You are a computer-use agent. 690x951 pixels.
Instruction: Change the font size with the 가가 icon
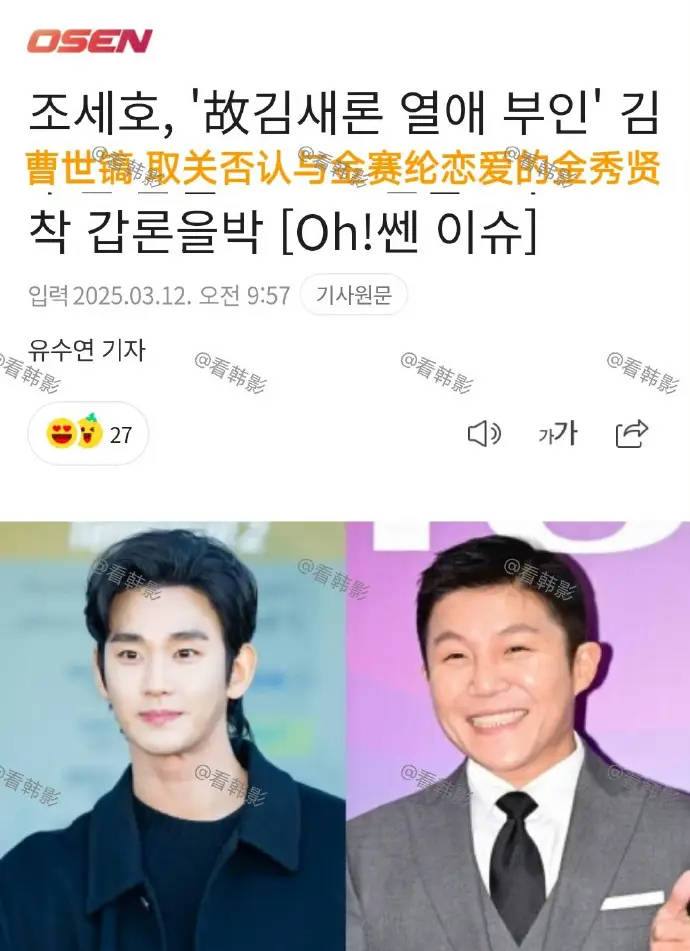tap(558, 433)
